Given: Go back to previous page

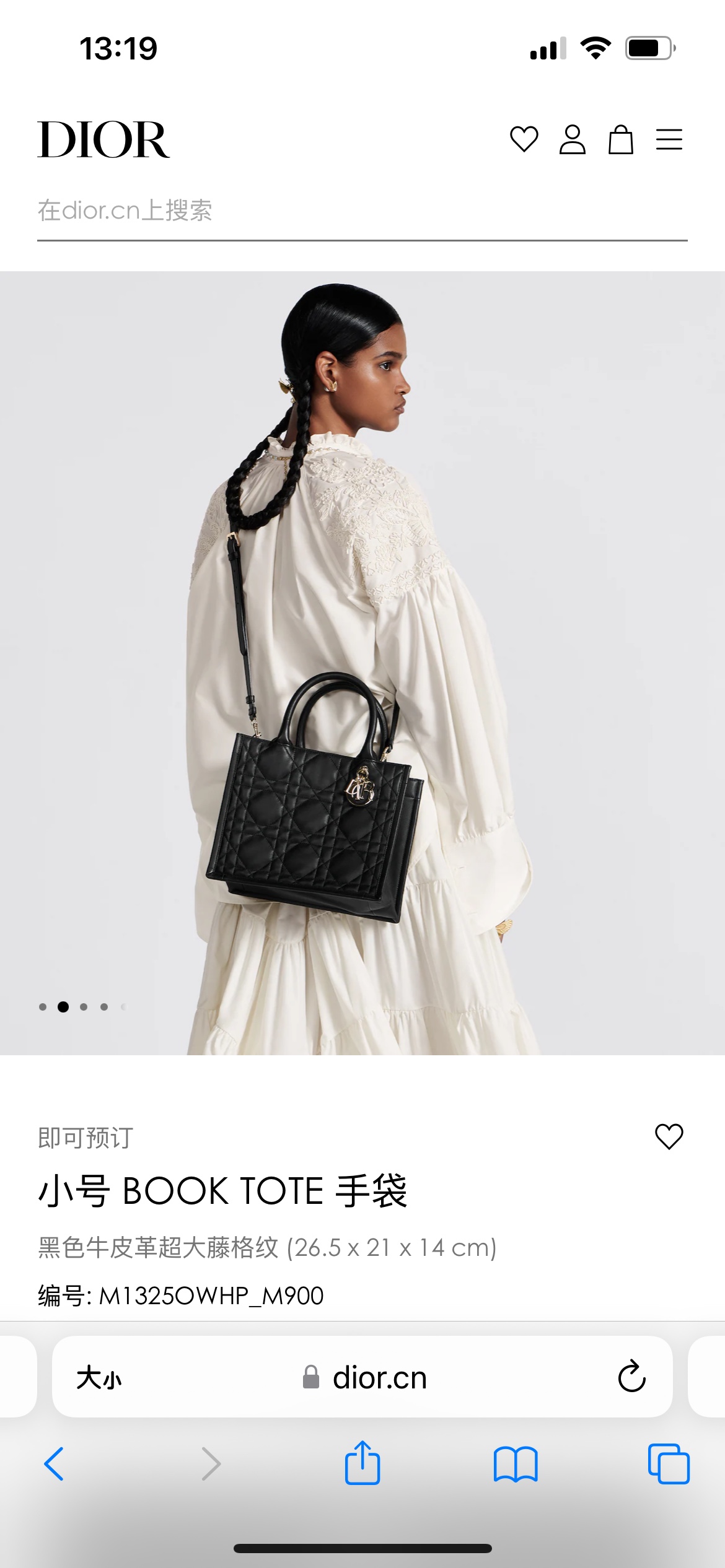Looking at the screenshot, I should 55,1464.
